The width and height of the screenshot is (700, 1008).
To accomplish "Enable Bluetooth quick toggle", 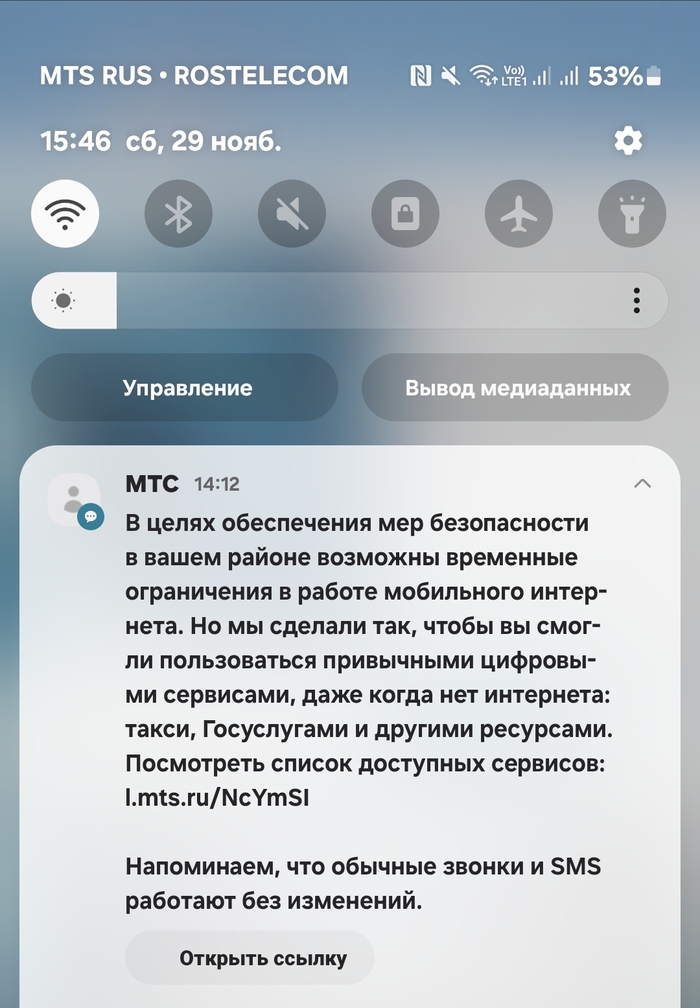I will [x=178, y=214].
